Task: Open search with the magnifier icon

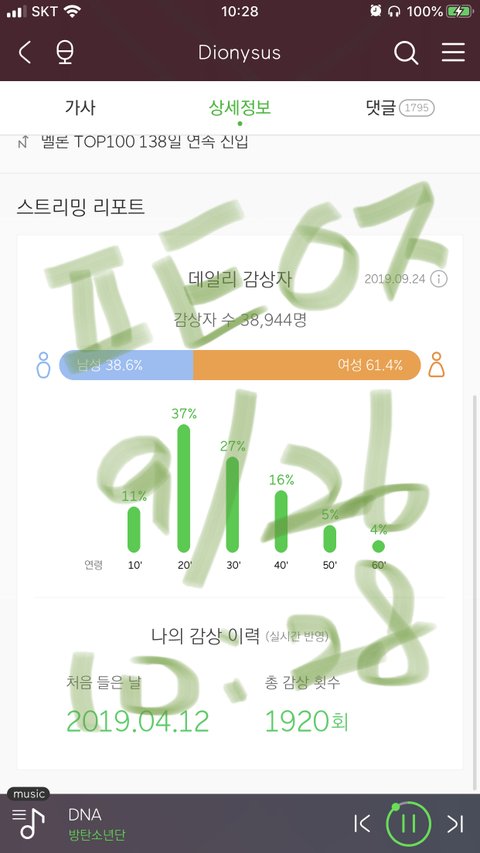Action: coord(406,53)
